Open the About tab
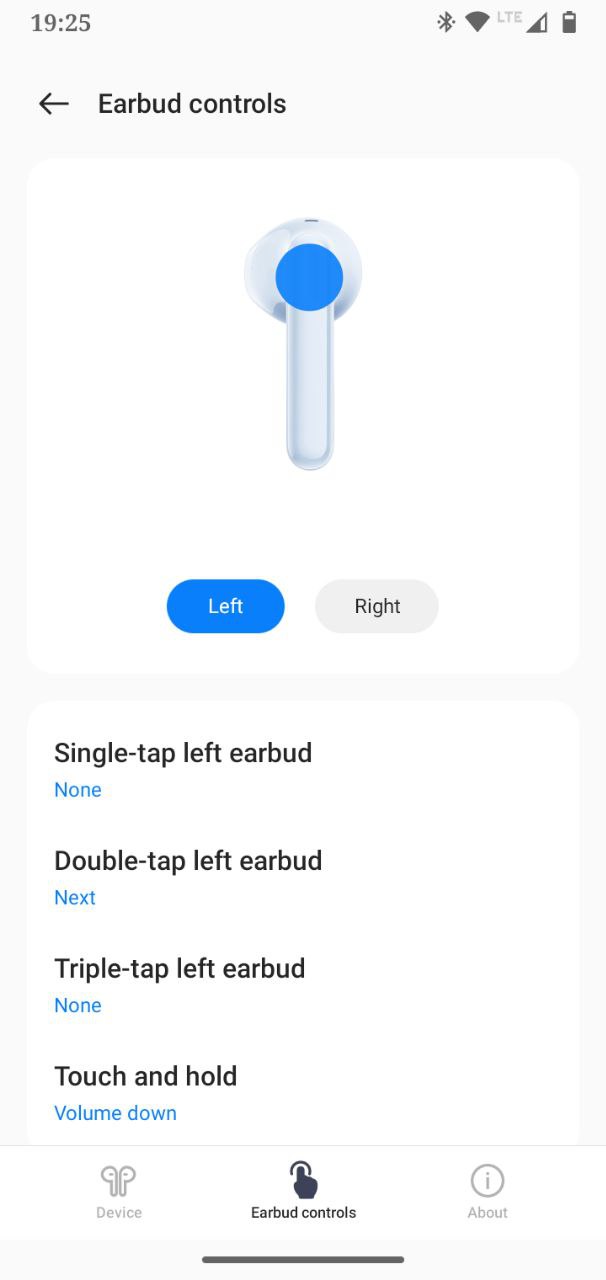 coord(487,1192)
